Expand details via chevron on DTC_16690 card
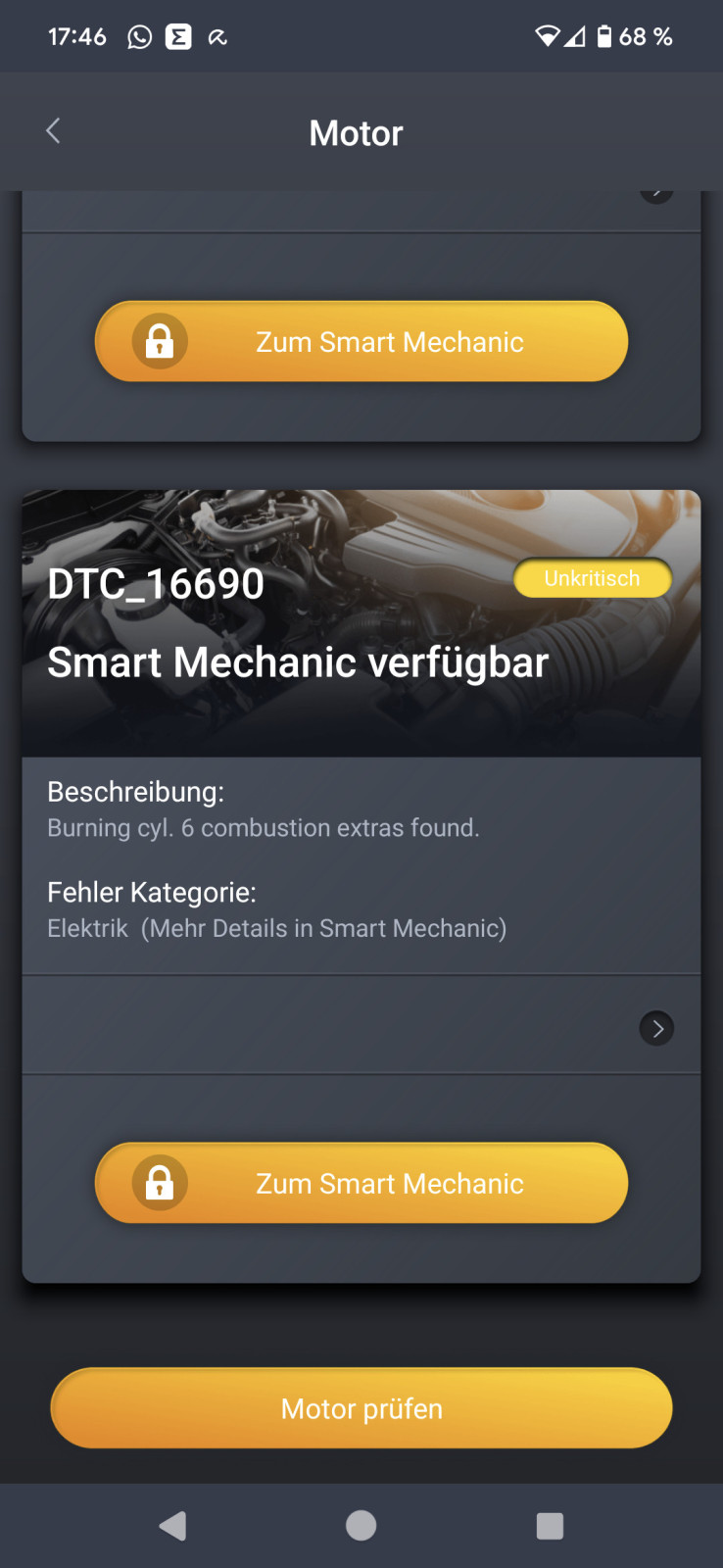723x1568 pixels. click(x=656, y=1028)
